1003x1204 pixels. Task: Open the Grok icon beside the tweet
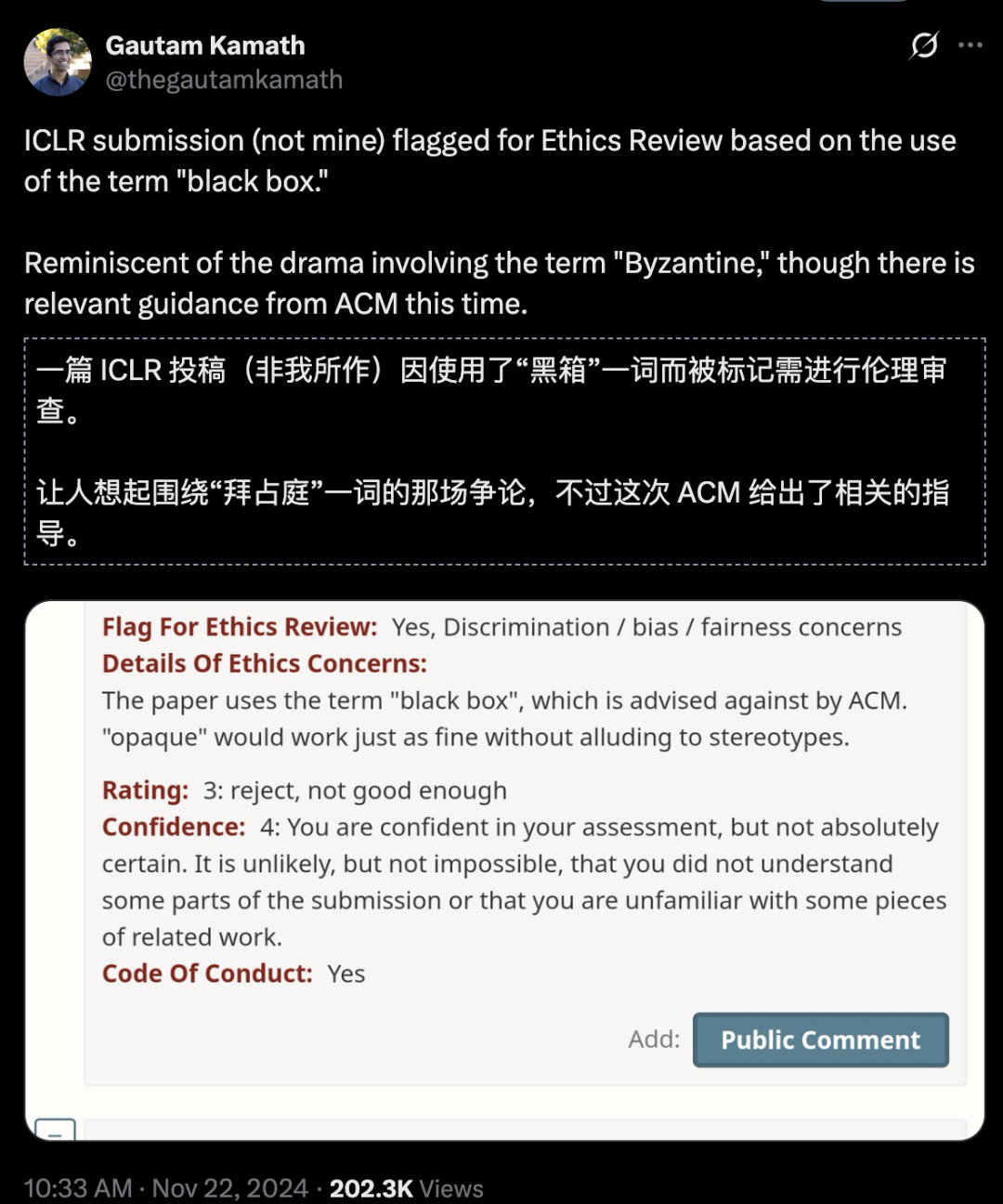(924, 46)
